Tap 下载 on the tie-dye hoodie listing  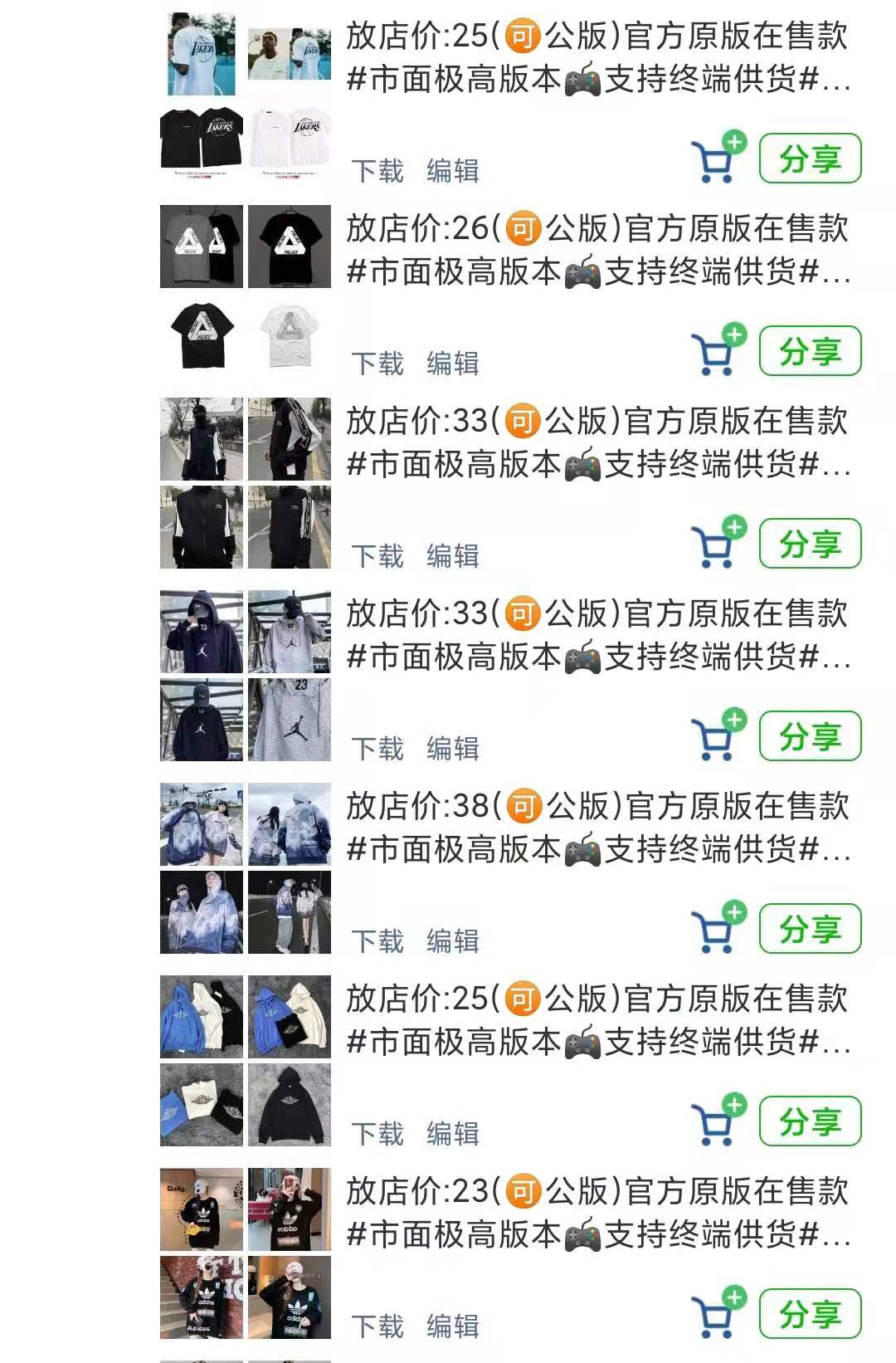(x=377, y=941)
